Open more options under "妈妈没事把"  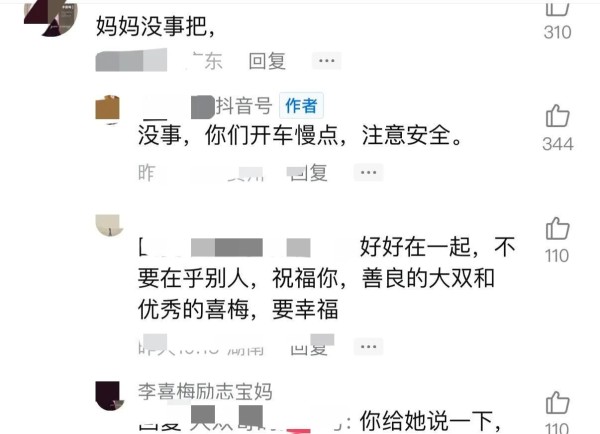coord(326,61)
